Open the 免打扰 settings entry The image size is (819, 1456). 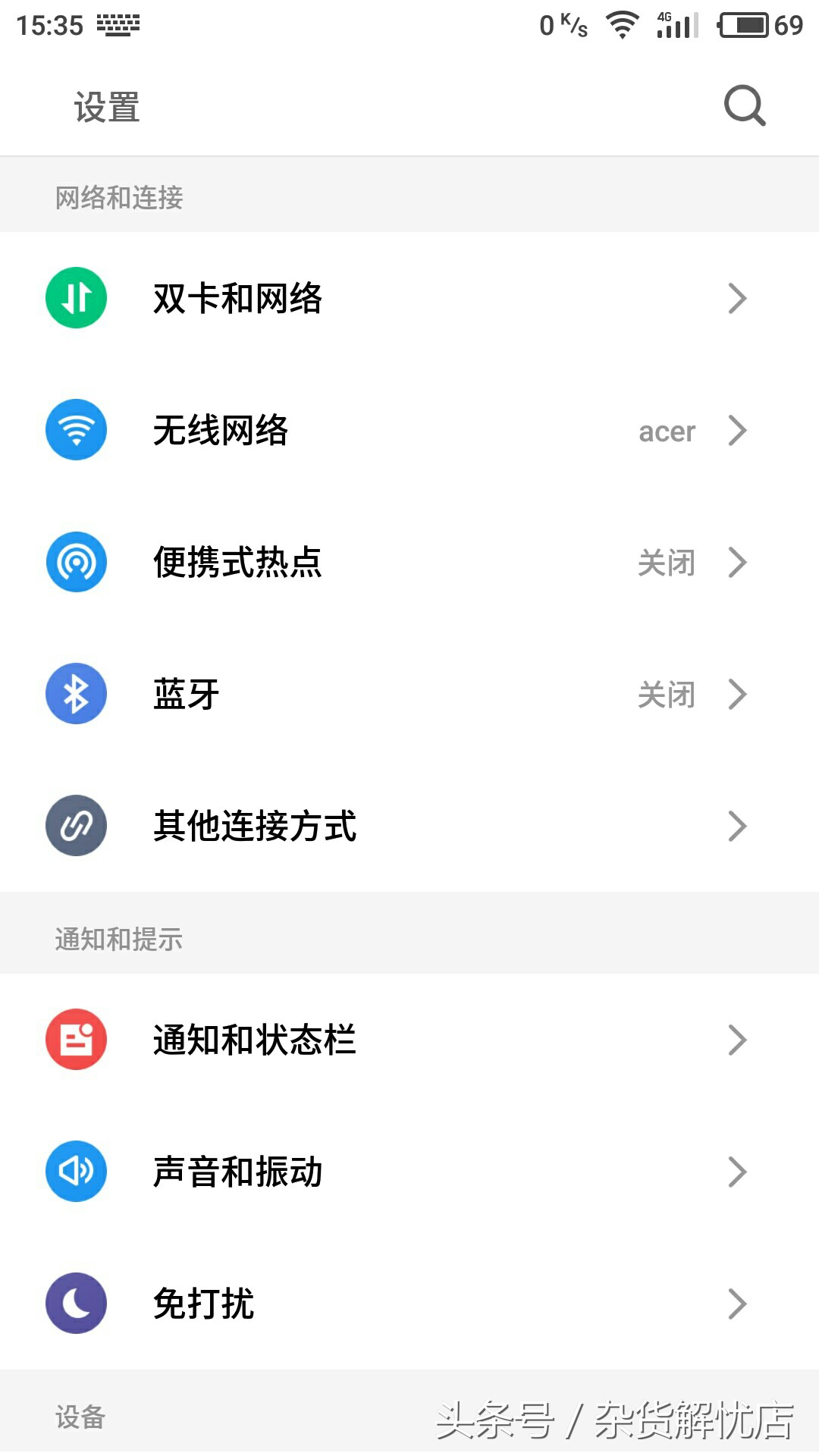pos(409,1304)
